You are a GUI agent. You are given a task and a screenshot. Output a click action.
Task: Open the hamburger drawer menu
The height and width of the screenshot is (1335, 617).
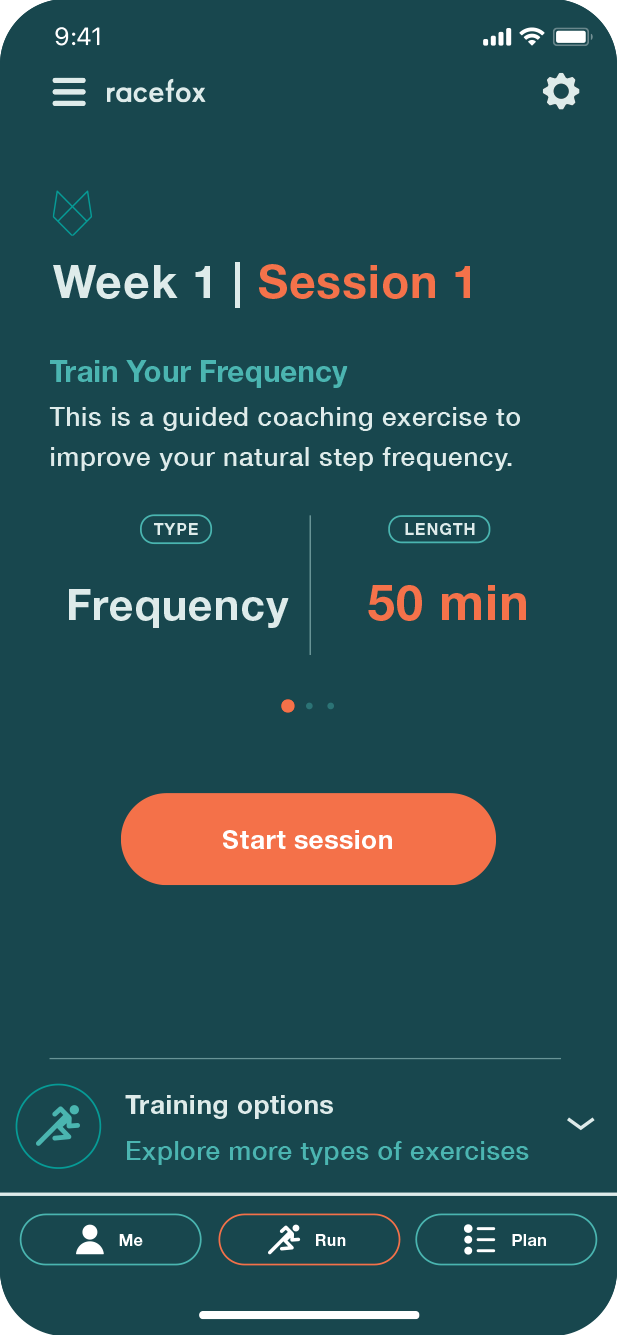pyautogui.click(x=69, y=93)
